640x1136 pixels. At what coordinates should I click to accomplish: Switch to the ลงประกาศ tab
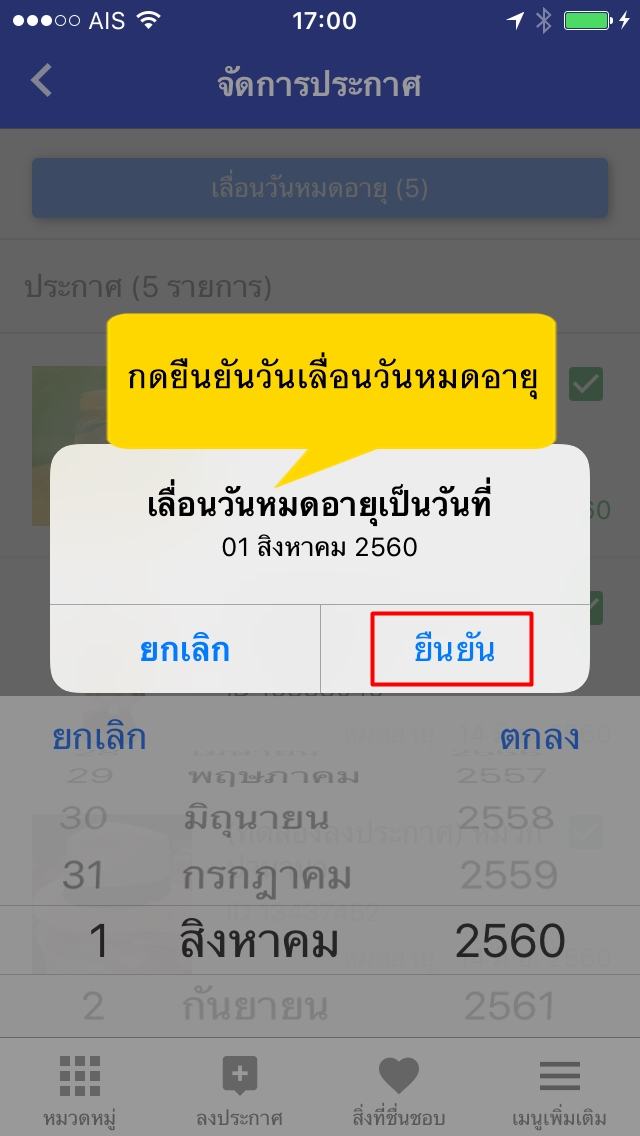pyautogui.click(x=239, y=1090)
